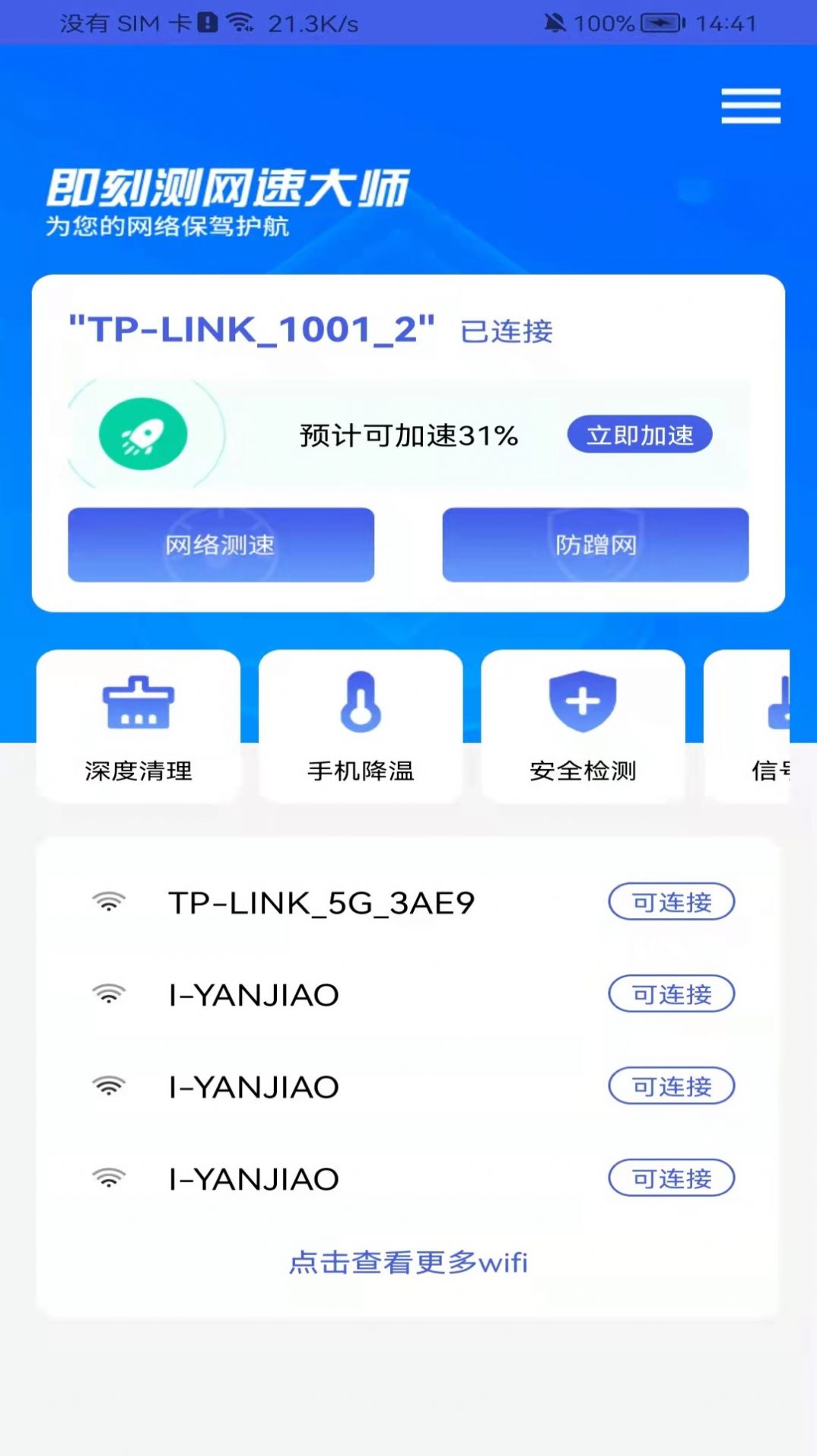
Task: Connect to the second I-YANJIAO network
Action: [x=670, y=1087]
